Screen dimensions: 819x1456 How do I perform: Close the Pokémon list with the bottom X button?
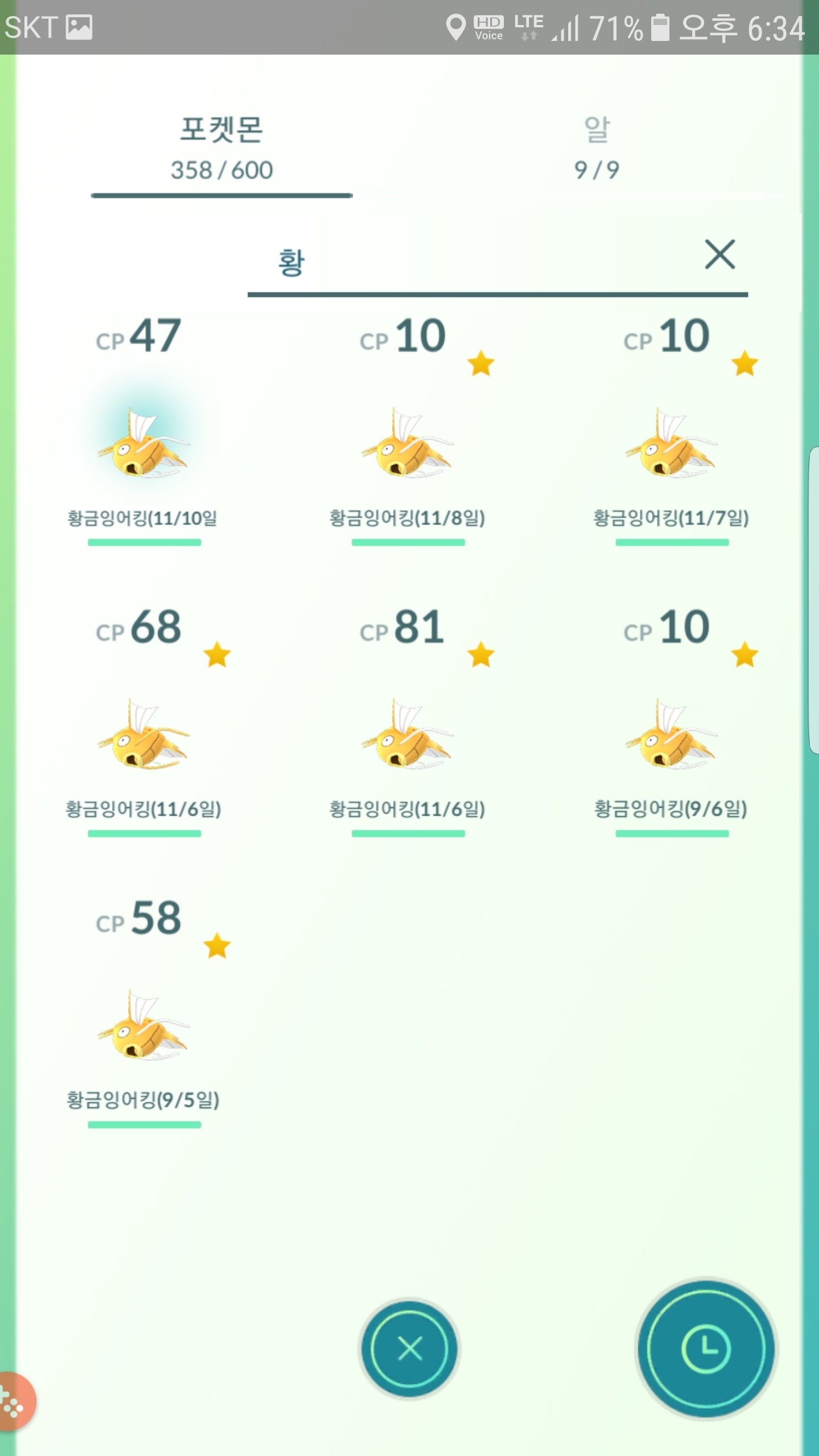[x=409, y=1349]
